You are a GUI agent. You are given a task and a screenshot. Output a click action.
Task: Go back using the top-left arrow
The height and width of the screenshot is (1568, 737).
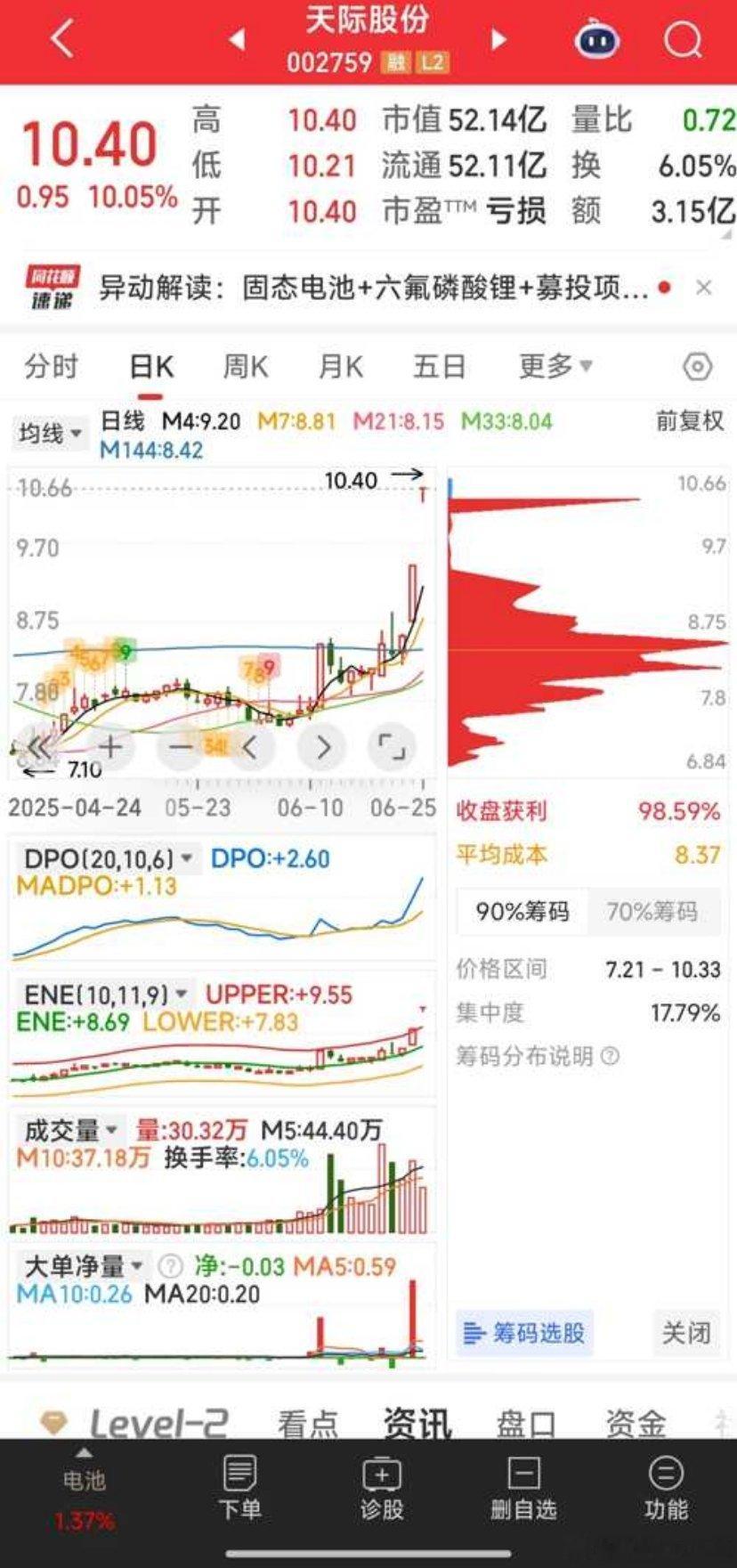click(x=62, y=40)
